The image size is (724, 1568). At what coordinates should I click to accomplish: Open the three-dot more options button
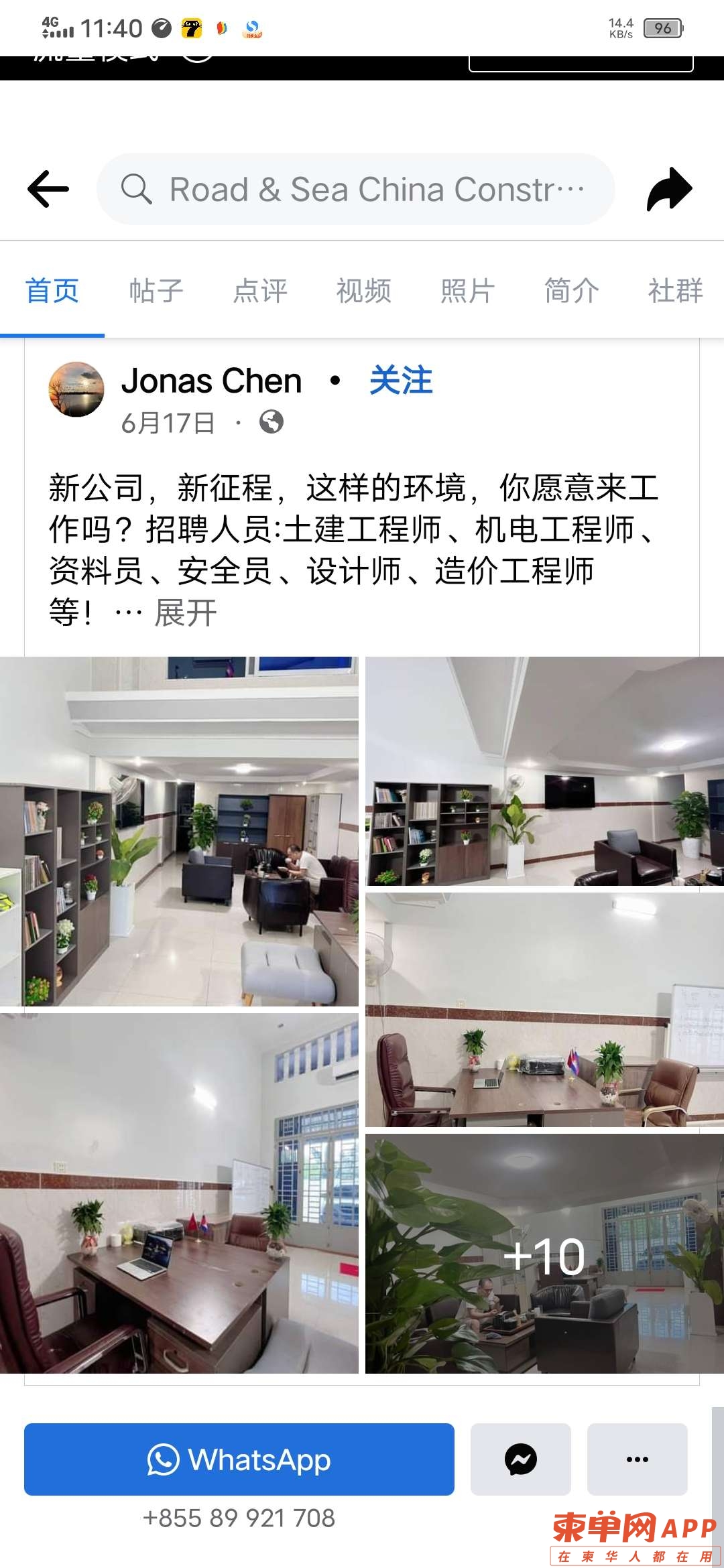click(637, 1459)
